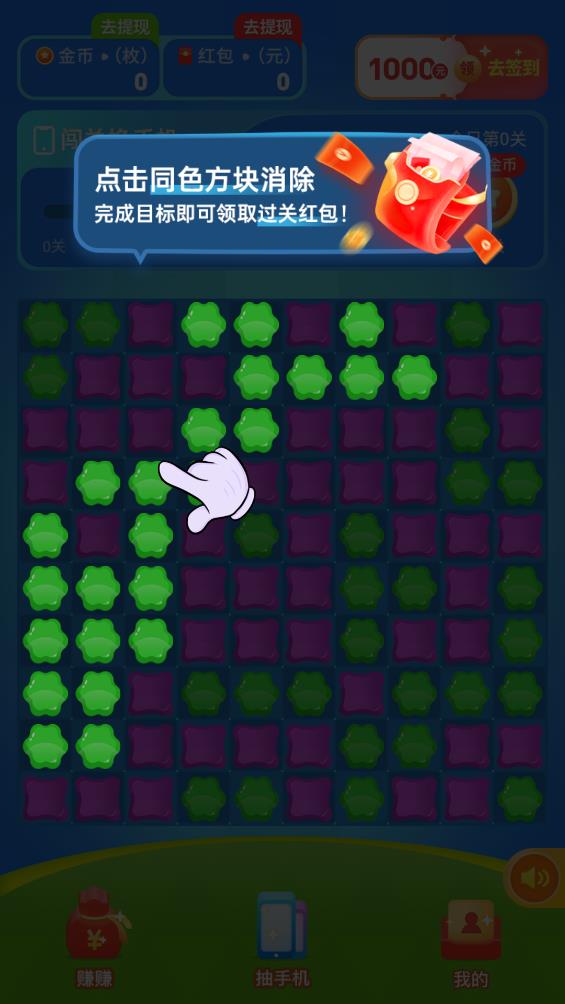Go to the 1000元 去签到 check-in
The image size is (565, 1004).
coord(452,68)
